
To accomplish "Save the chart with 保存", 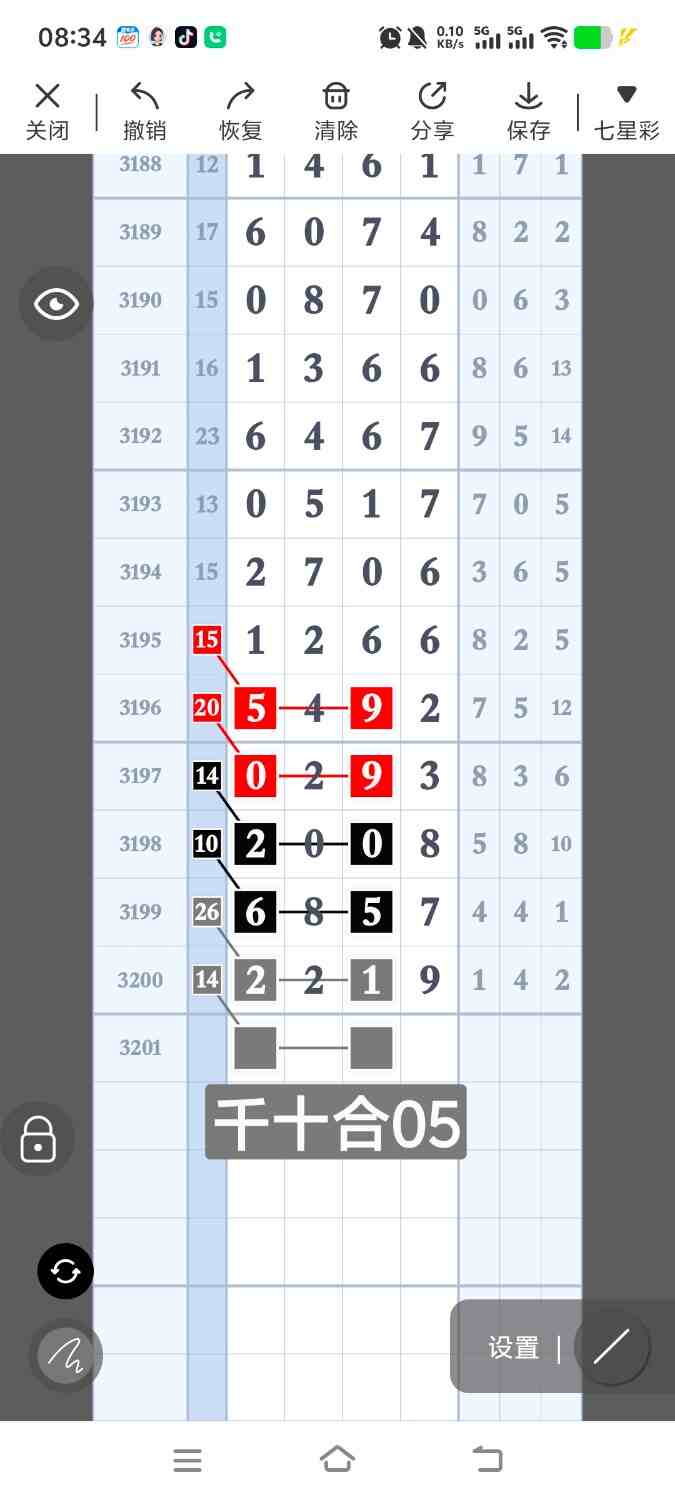I will [528, 110].
